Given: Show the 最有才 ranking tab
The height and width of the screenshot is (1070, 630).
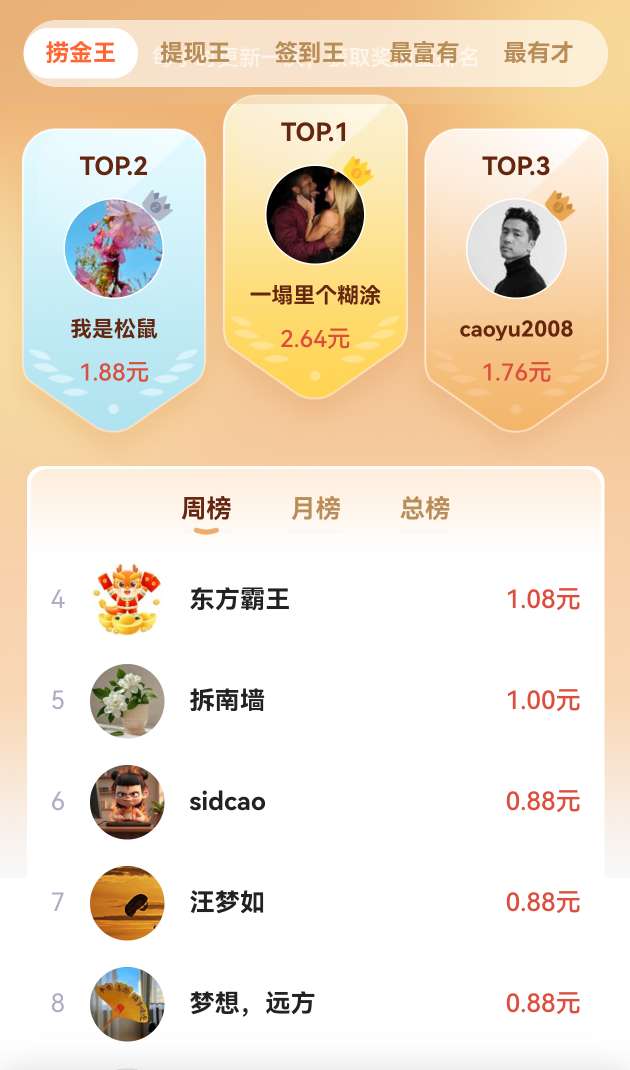Looking at the screenshot, I should click(x=538, y=53).
